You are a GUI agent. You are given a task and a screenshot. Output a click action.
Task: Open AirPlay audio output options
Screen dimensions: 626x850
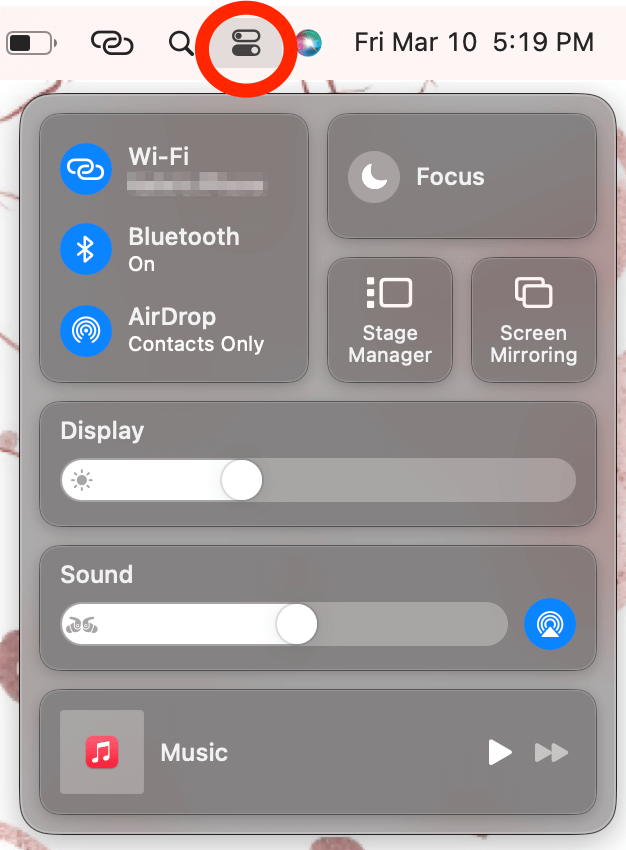click(549, 624)
